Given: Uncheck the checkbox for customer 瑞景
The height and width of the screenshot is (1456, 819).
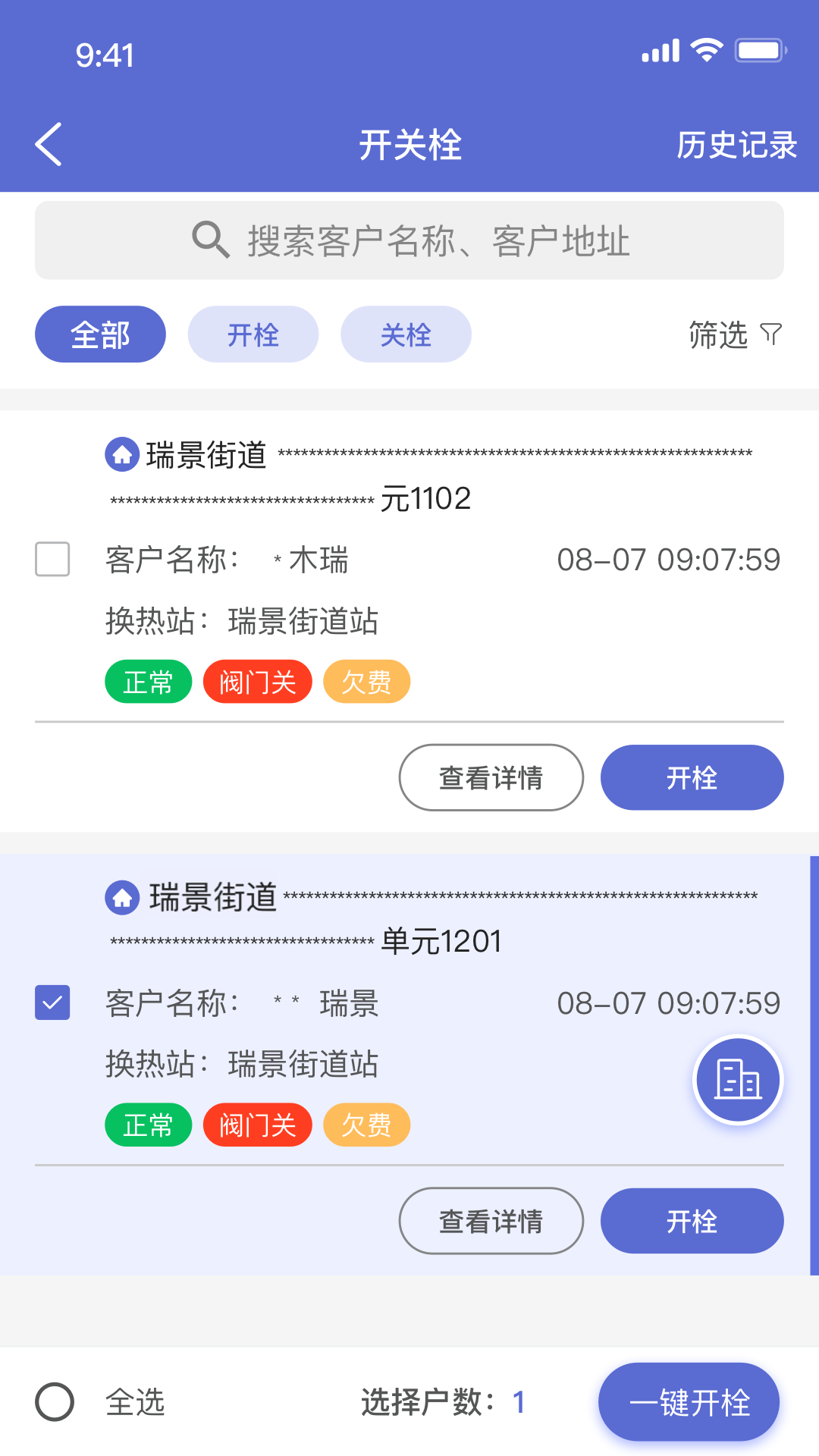Looking at the screenshot, I should pyautogui.click(x=52, y=1003).
